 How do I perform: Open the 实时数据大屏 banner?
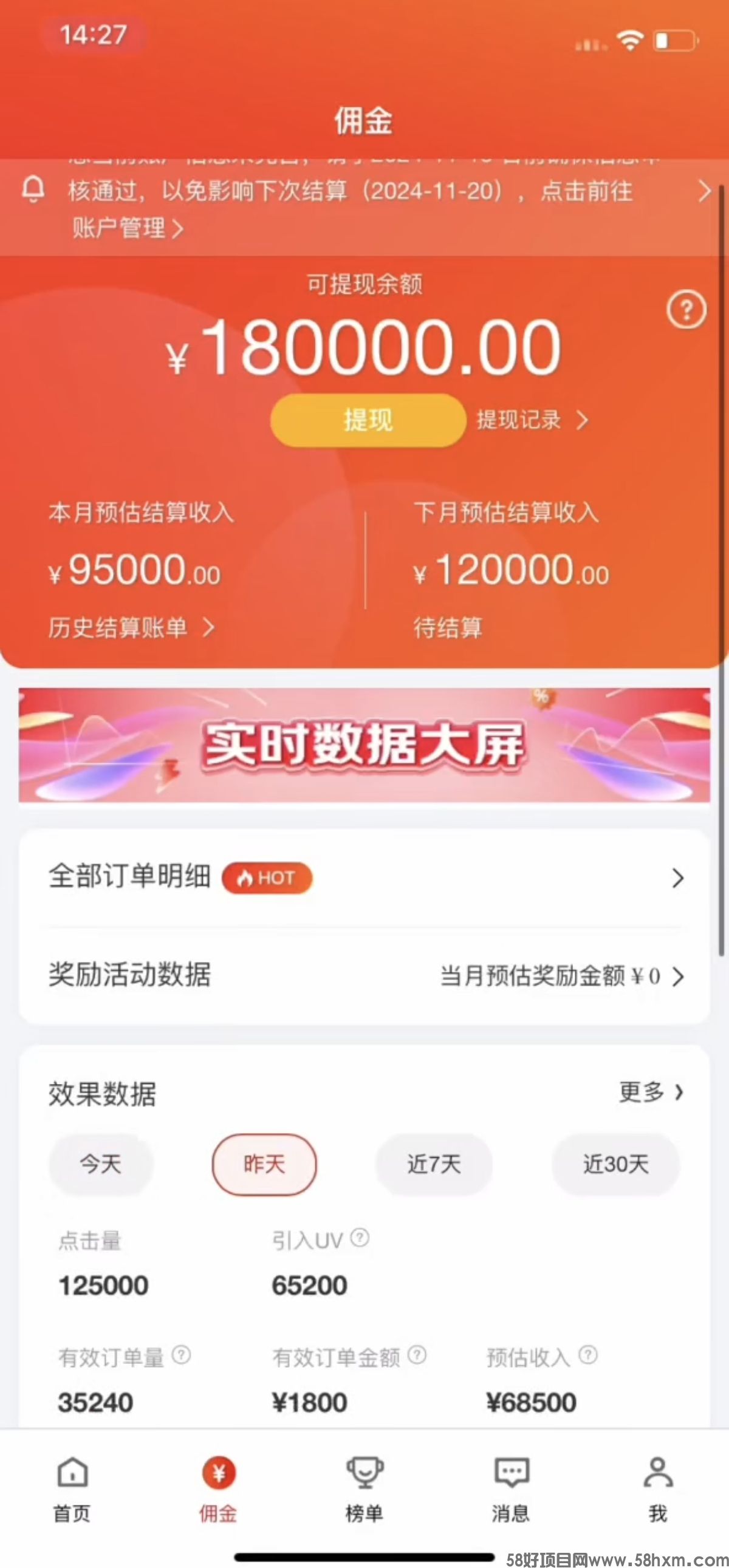tap(364, 745)
